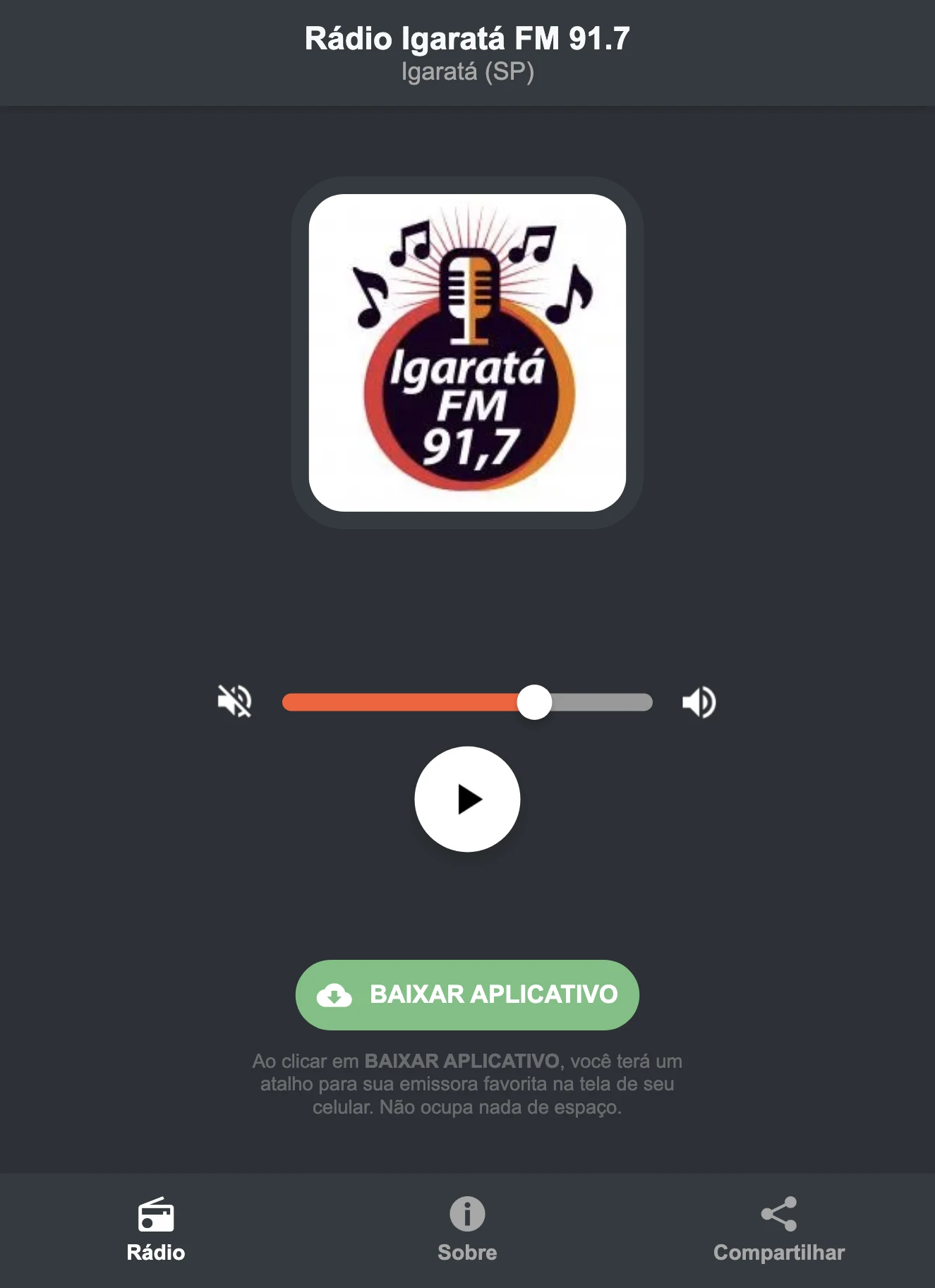Click the Igaratá FM station logo
Screen dimensions: 935x1288
[x=467, y=351]
